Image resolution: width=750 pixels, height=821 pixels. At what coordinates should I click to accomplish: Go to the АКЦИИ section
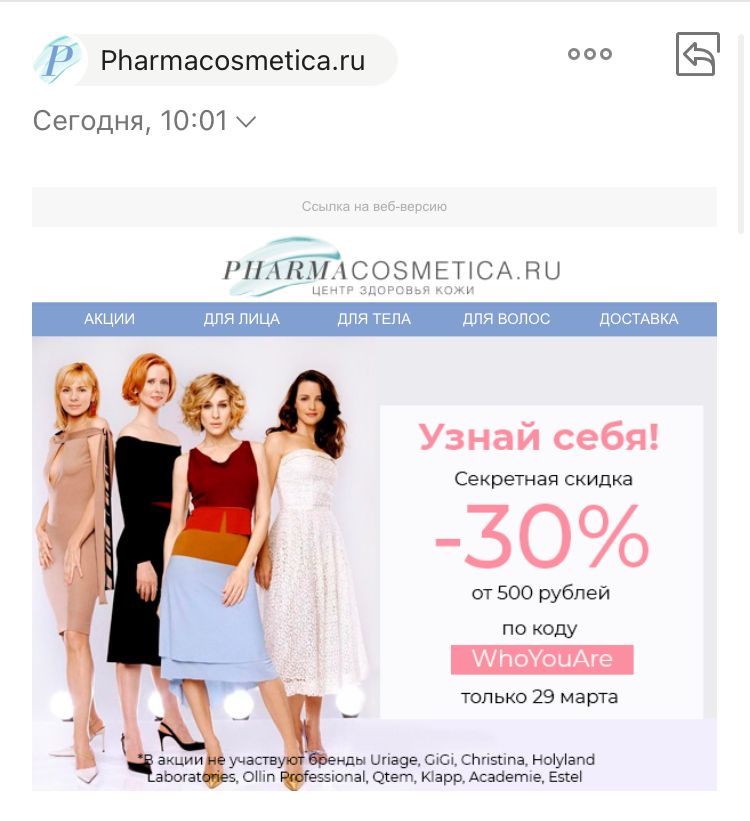coord(109,319)
